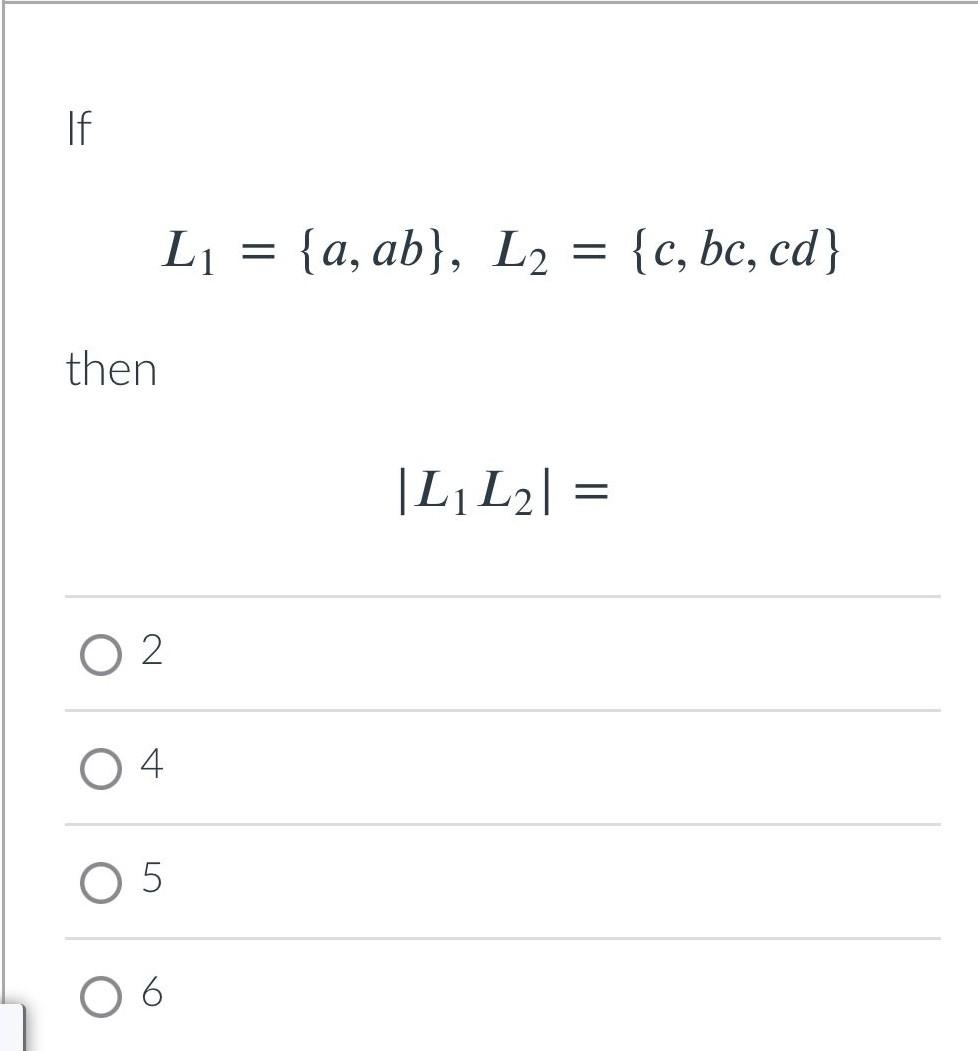Image resolution: width=978 pixels, height=1051 pixels.
Task: Select the radio button for answer 6
Action: point(98,996)
